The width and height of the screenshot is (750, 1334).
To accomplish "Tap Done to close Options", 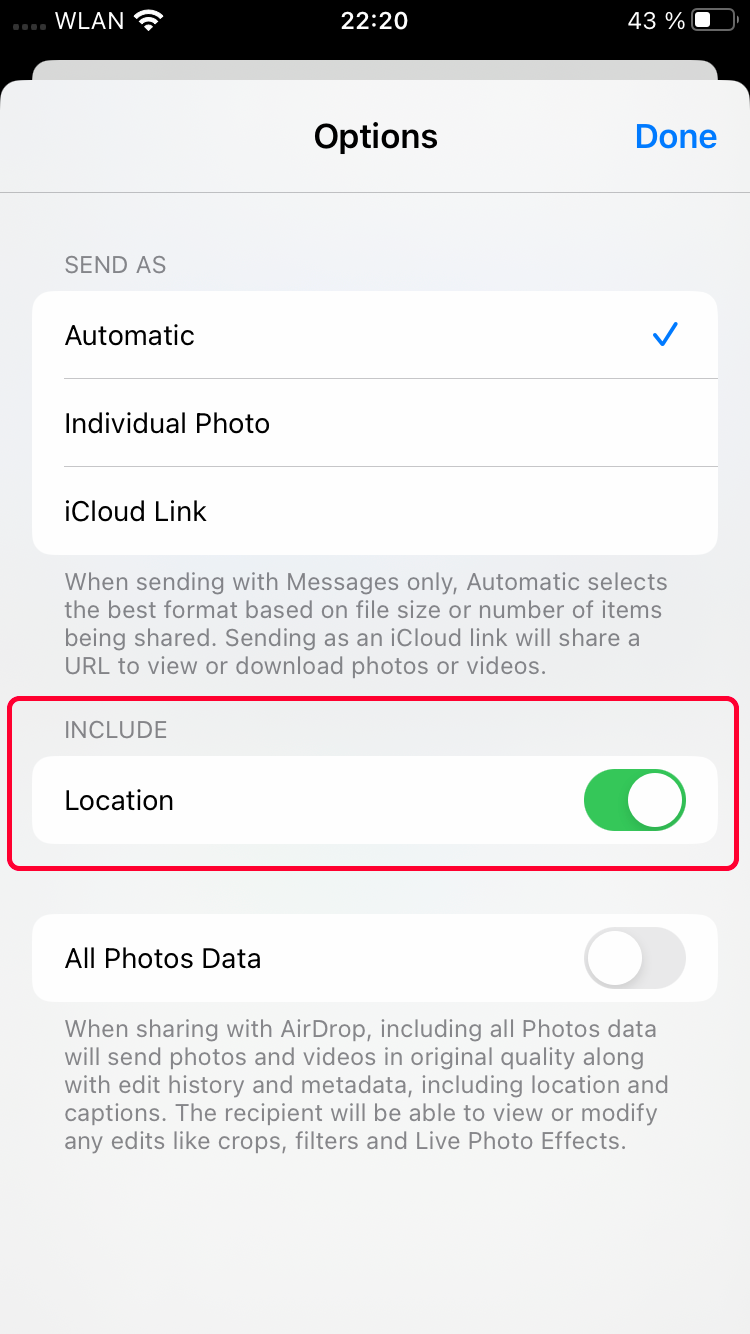I will 675,136.
